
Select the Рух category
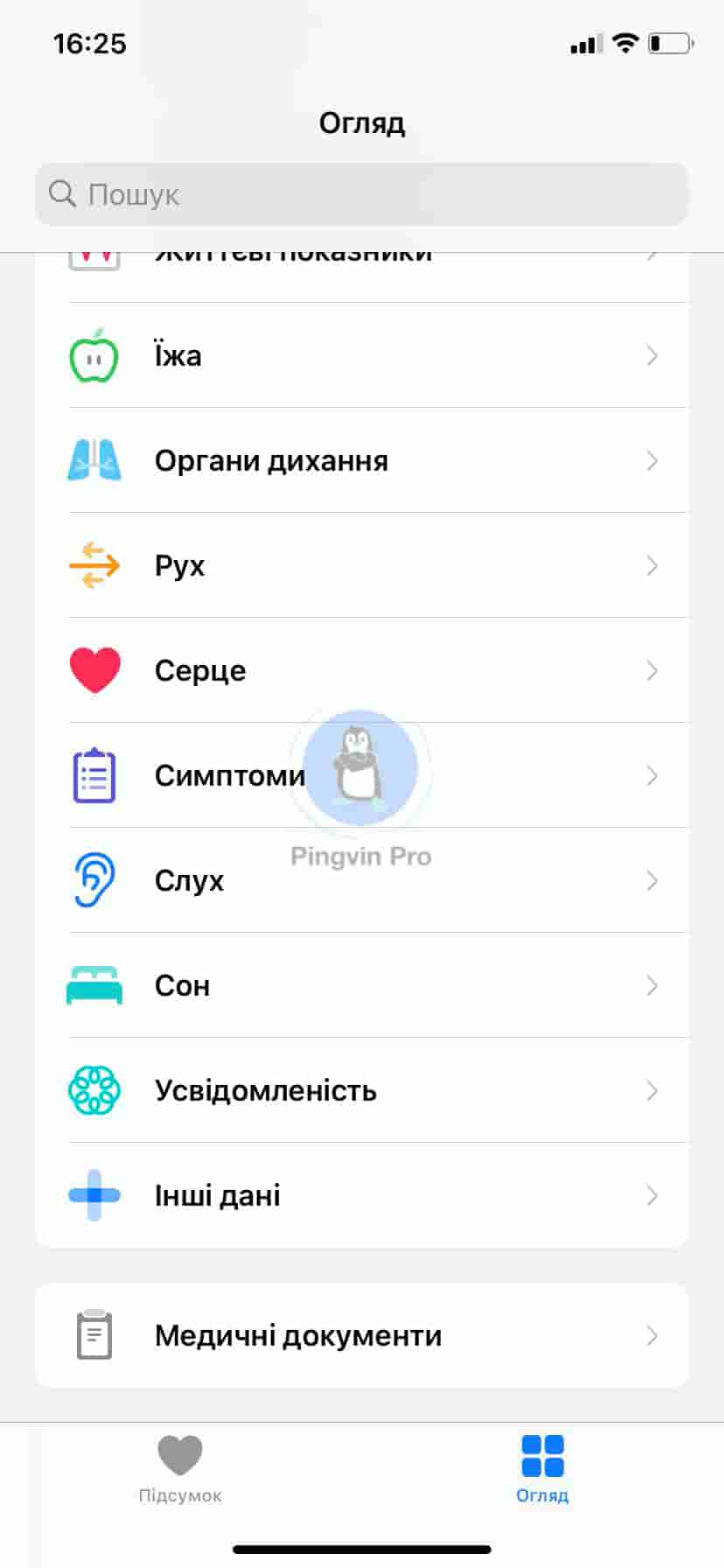pos(362,565)
